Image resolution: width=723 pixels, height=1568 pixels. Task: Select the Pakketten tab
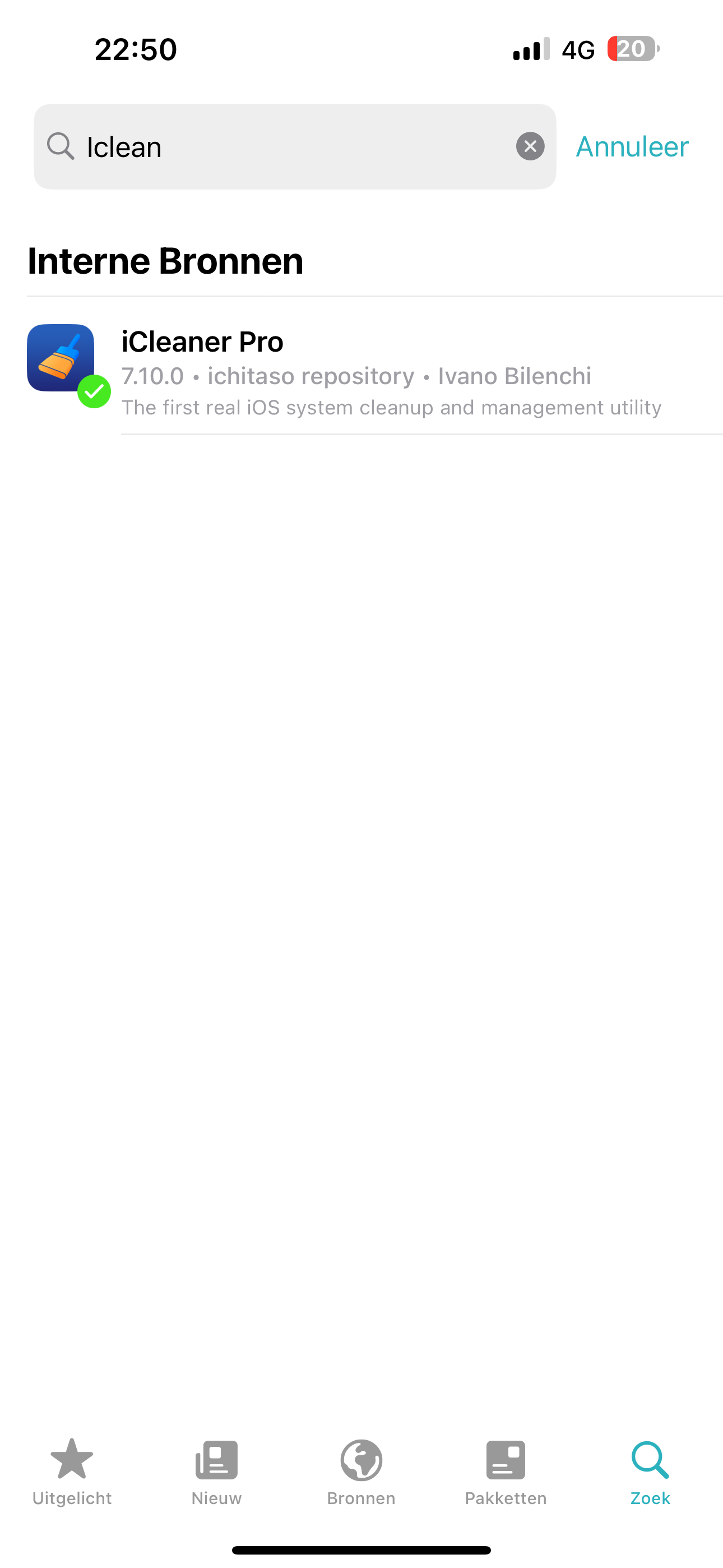tap(506, 1472)
